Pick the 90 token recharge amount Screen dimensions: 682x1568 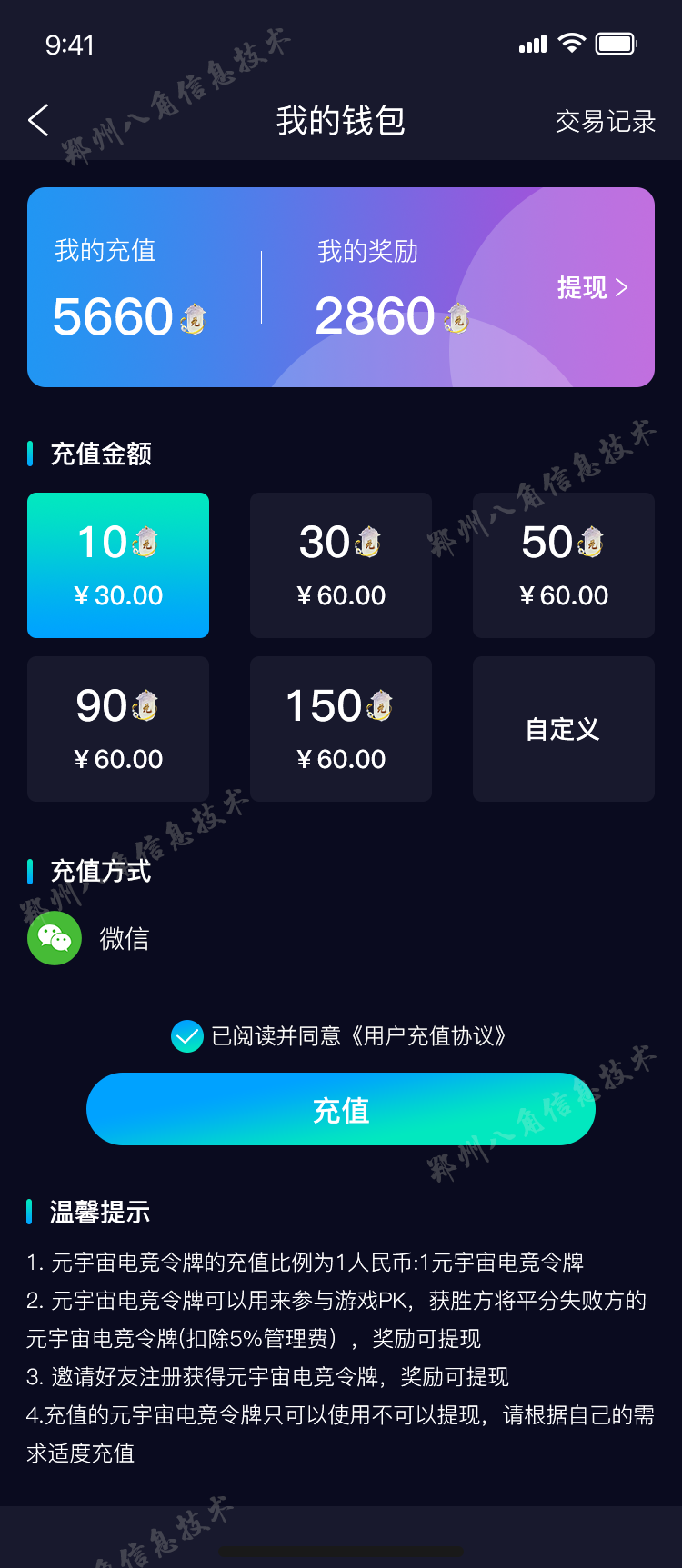(118, 729)
